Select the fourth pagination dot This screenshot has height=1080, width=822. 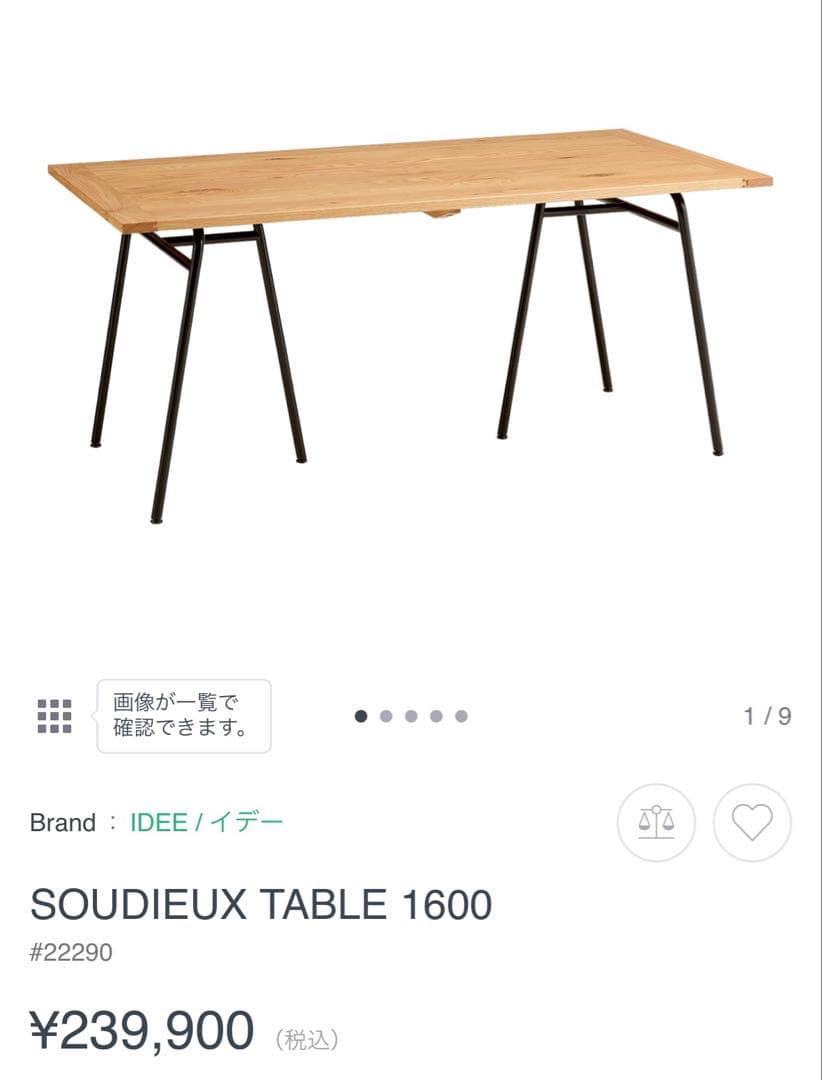(434, 714)
